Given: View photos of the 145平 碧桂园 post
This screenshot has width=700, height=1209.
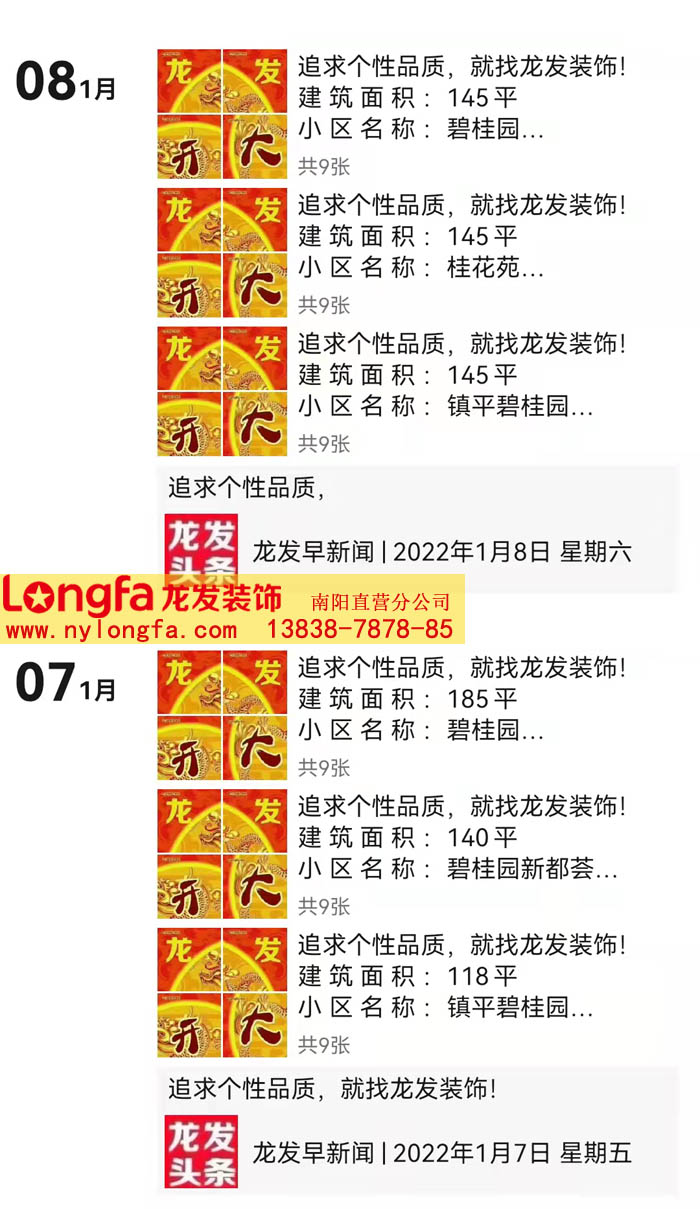Looking at the screenshot, I should pyautogui.click(x=222, y=114).
